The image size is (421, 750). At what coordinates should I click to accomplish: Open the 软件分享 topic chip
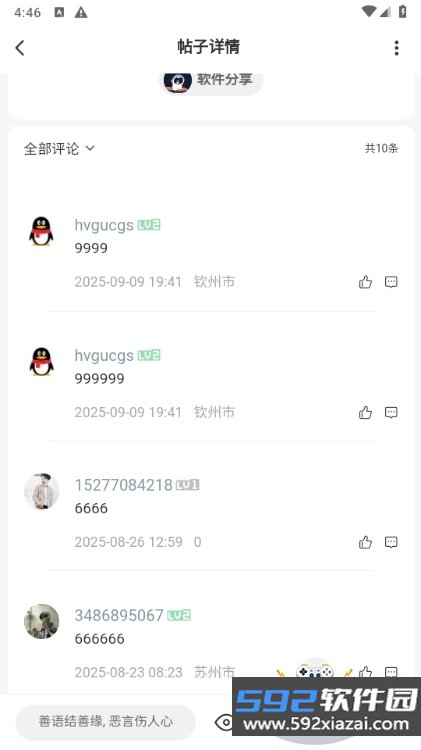pos(211,80)
